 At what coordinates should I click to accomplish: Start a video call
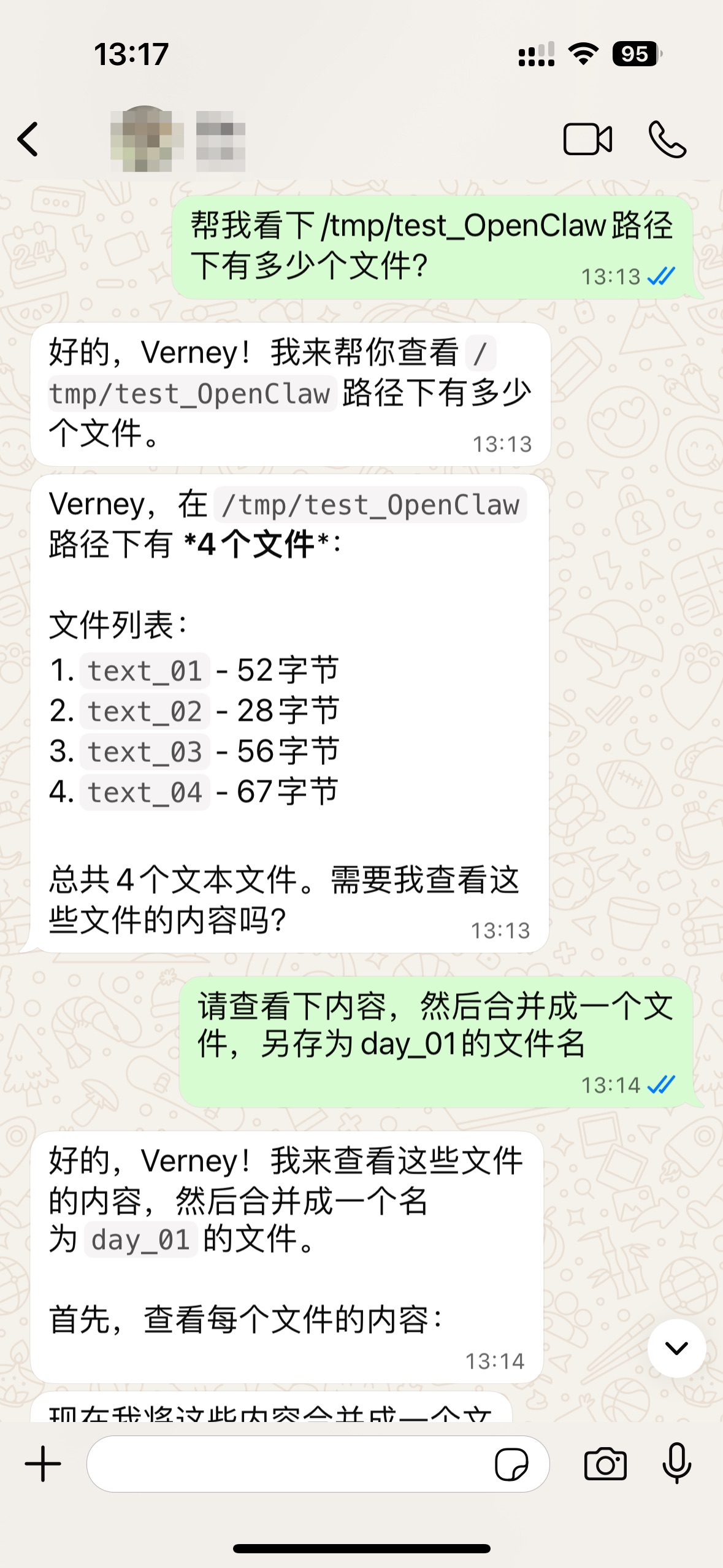(587, 139)
